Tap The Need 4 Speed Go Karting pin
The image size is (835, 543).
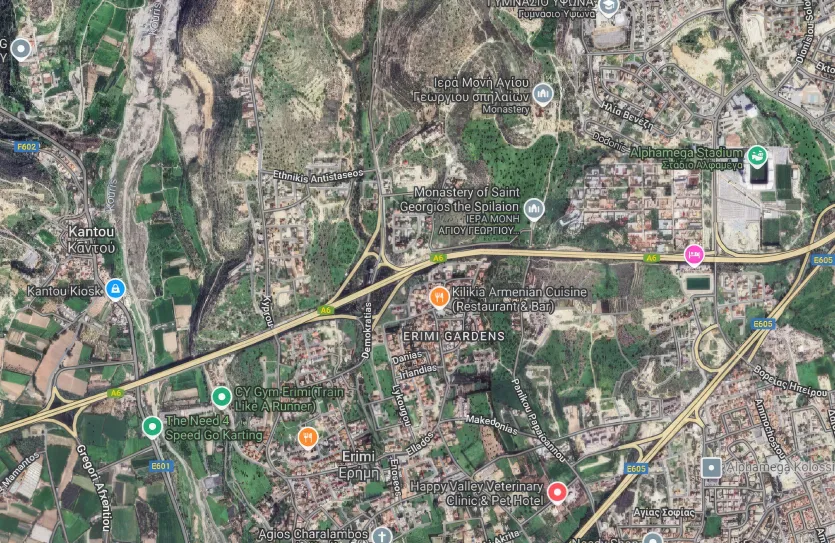coord(152,428)
